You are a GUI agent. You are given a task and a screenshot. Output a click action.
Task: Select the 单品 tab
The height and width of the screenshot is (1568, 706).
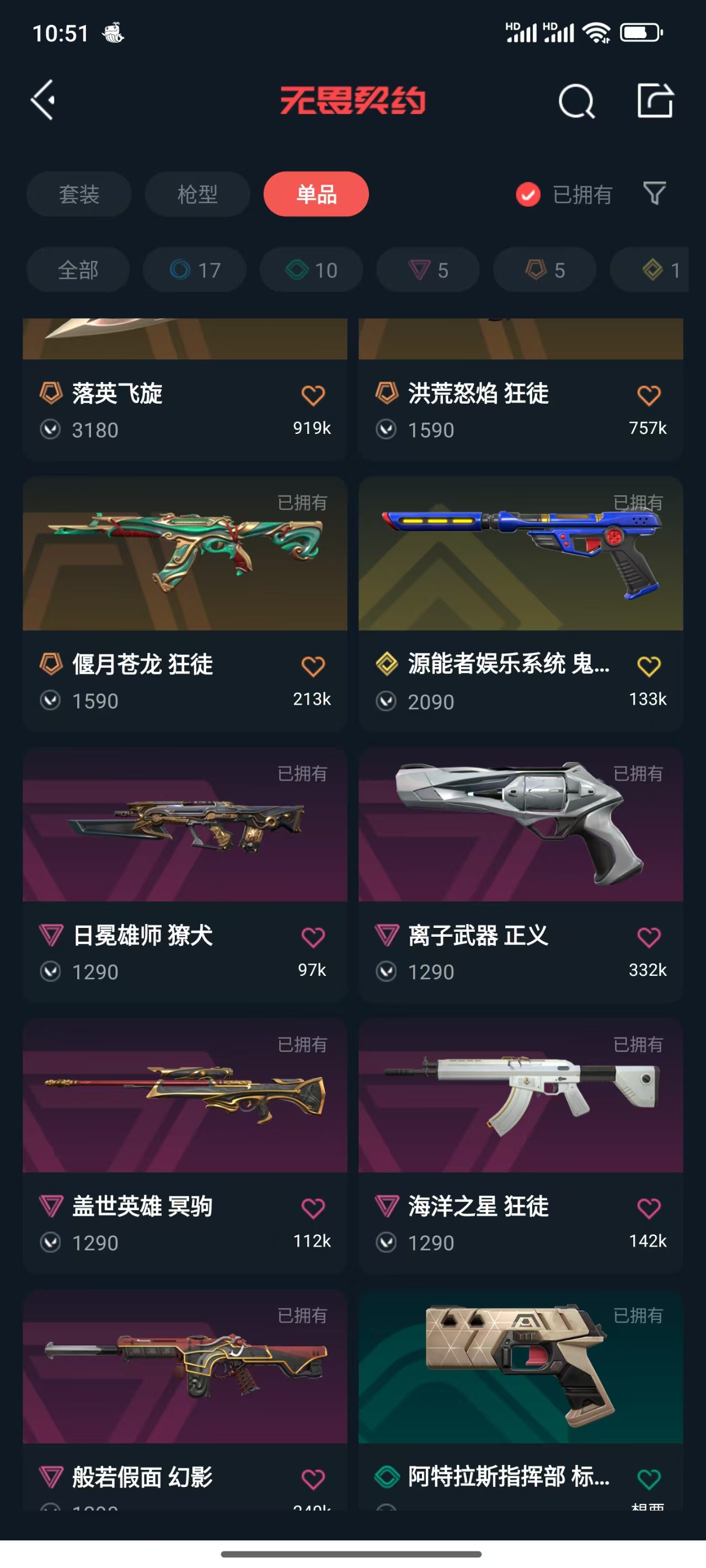[x=315, y=194]
